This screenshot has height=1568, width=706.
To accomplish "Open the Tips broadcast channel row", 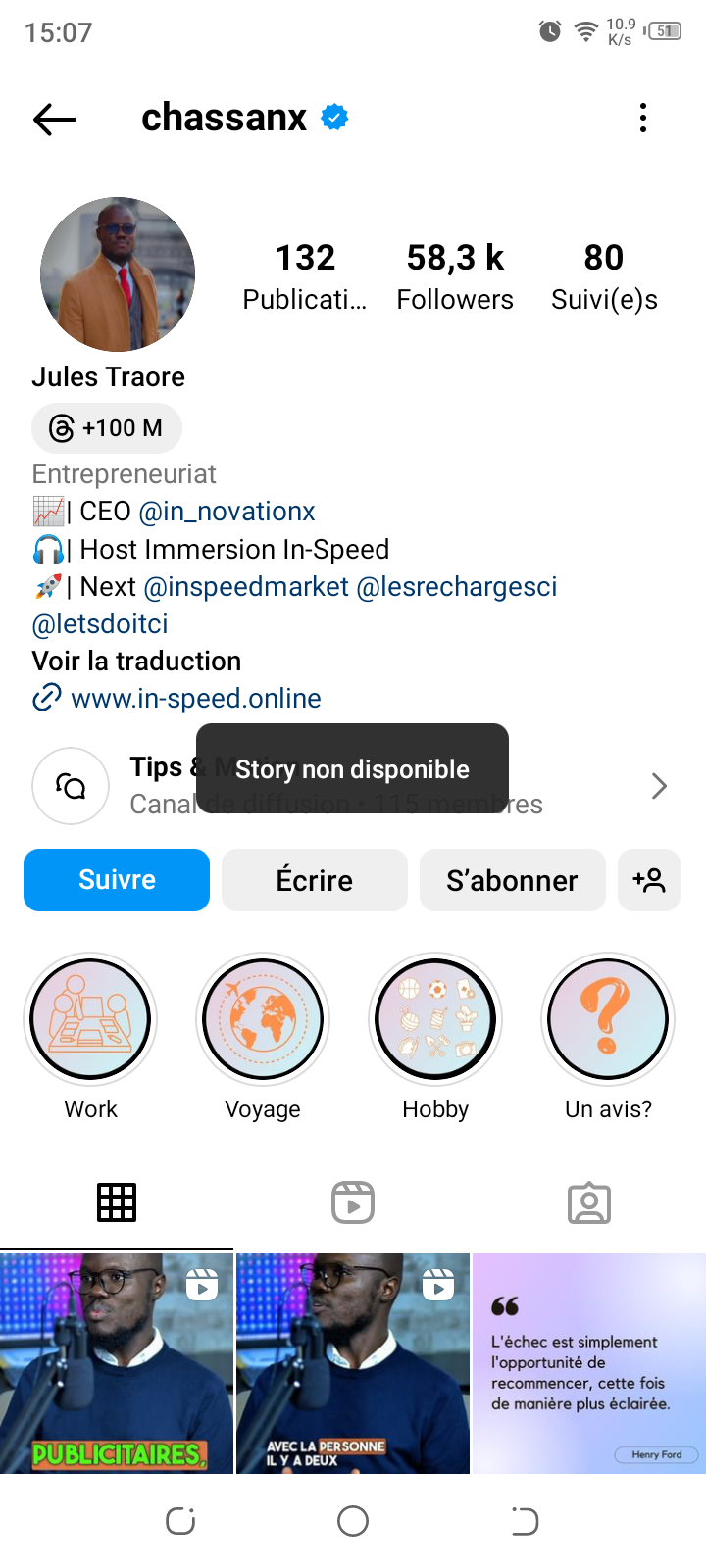I will (353, 786).
